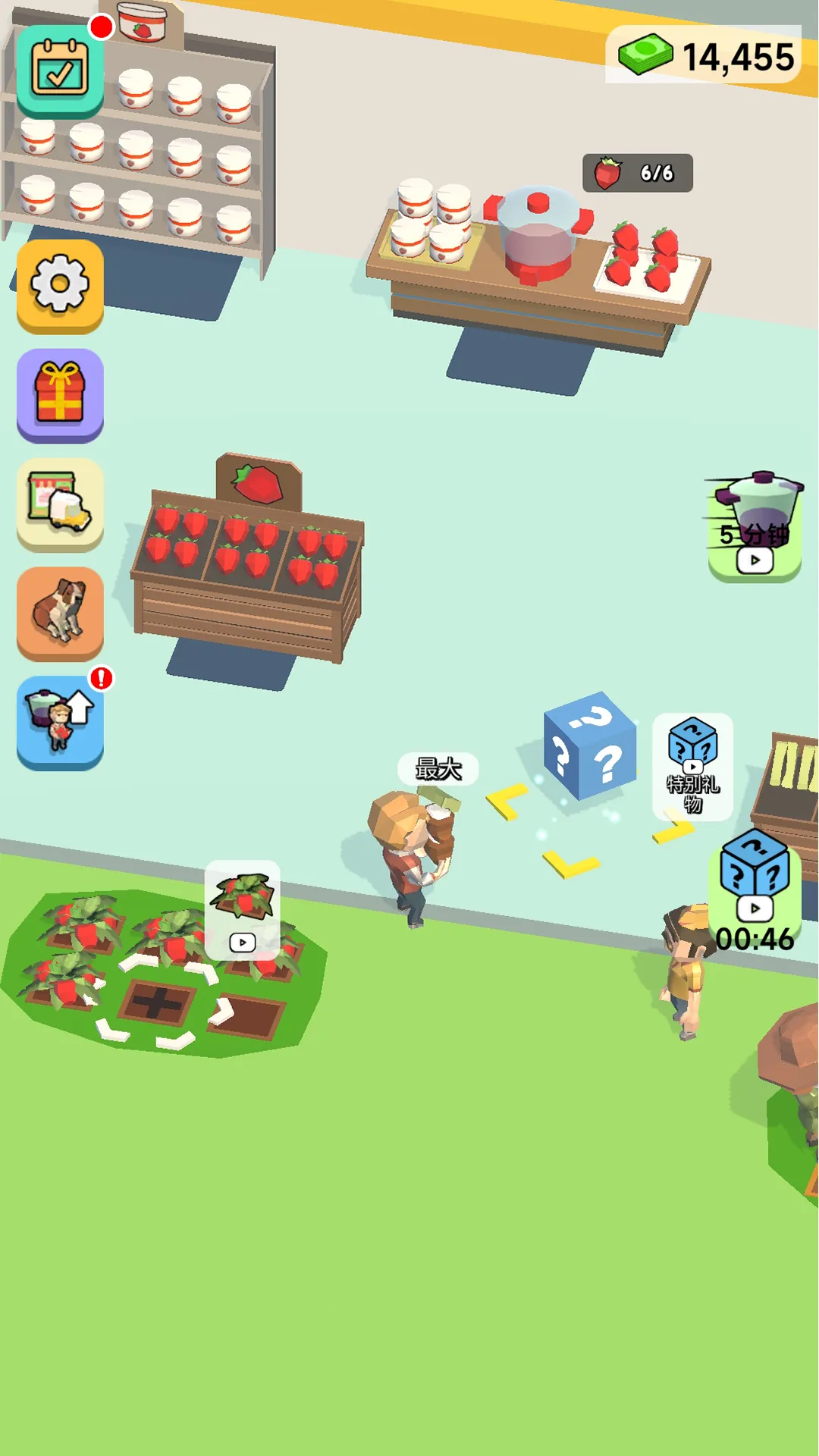Open the gift box rewards
Screen dimensions: 819x1456
point(60,394)
